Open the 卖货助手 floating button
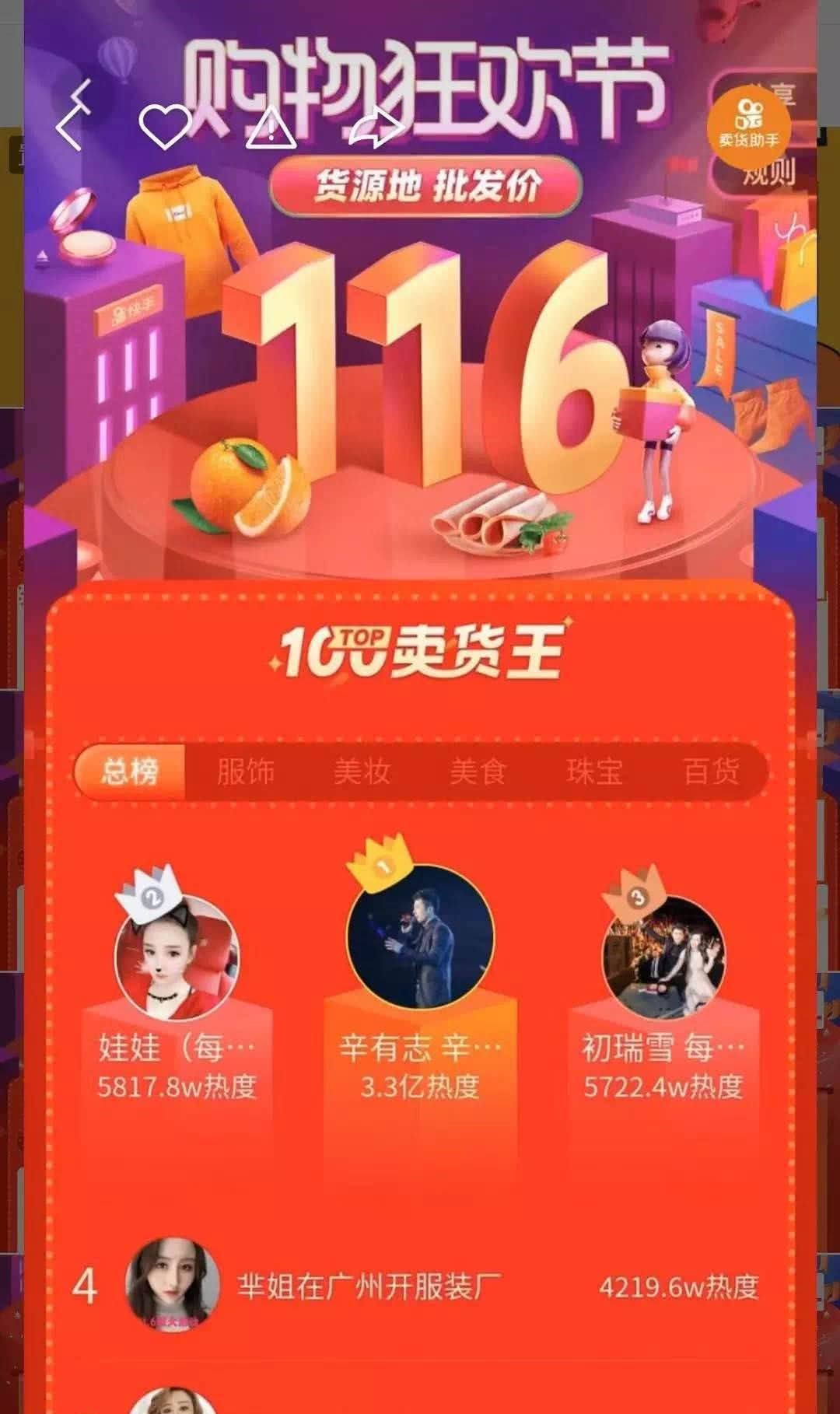 [x=748, y=125]
